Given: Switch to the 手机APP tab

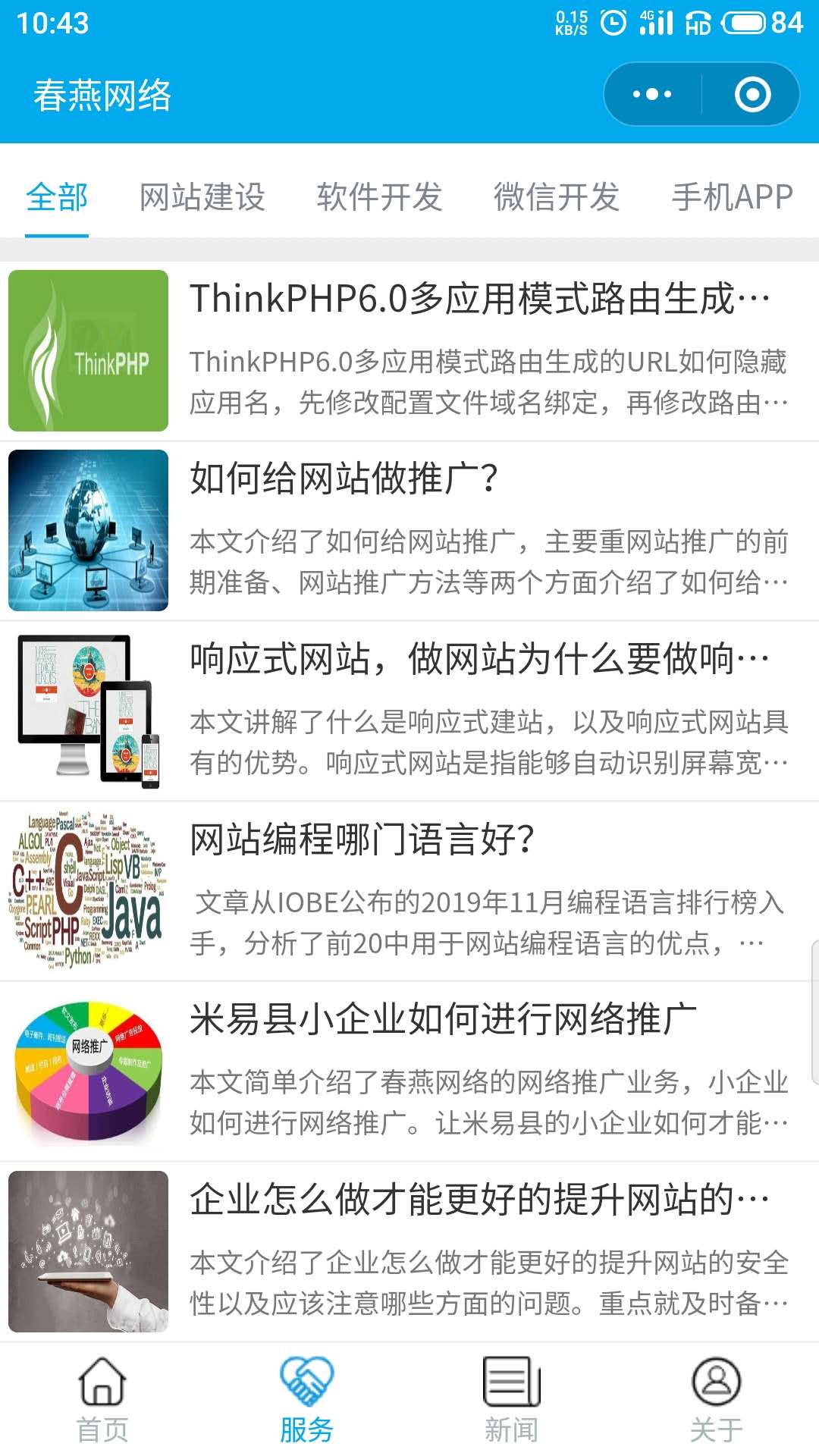Looking at the screenshot, I should (732, 197).
